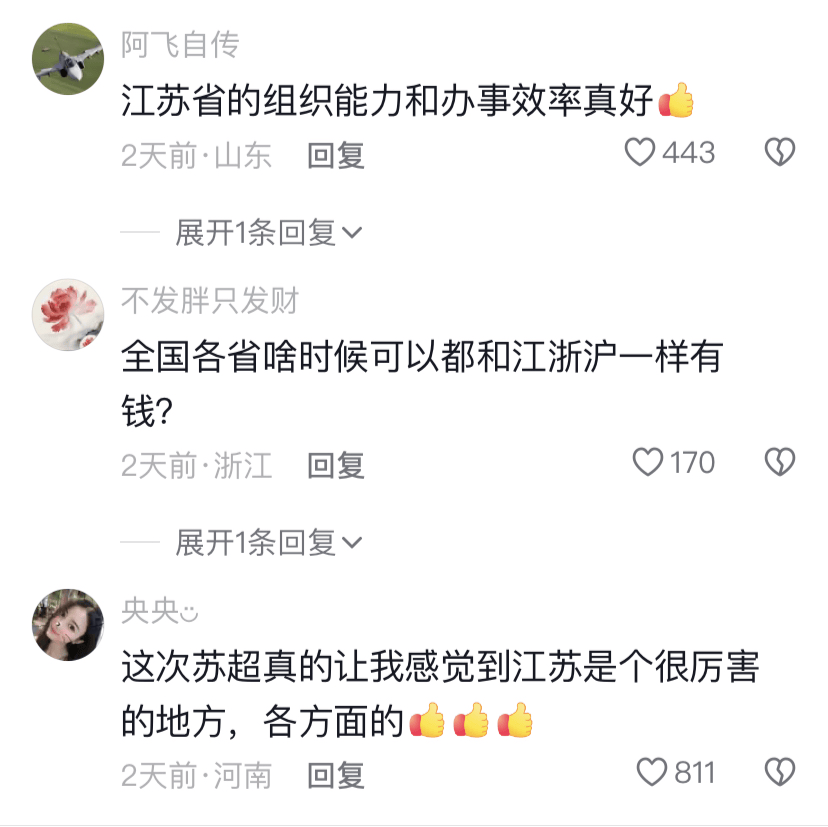Open 央央's profile avatar
The width and height of the screenshot is (828, 827).
[x=68, y=625]
